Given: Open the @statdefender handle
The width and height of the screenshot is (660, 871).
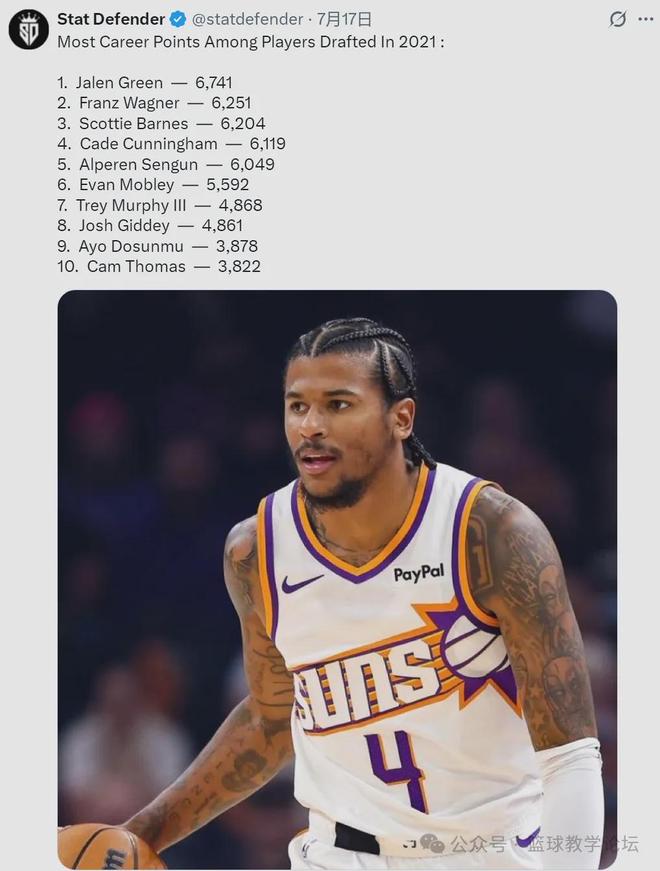Looking at the screenshot, I should (x=247, y=19).
